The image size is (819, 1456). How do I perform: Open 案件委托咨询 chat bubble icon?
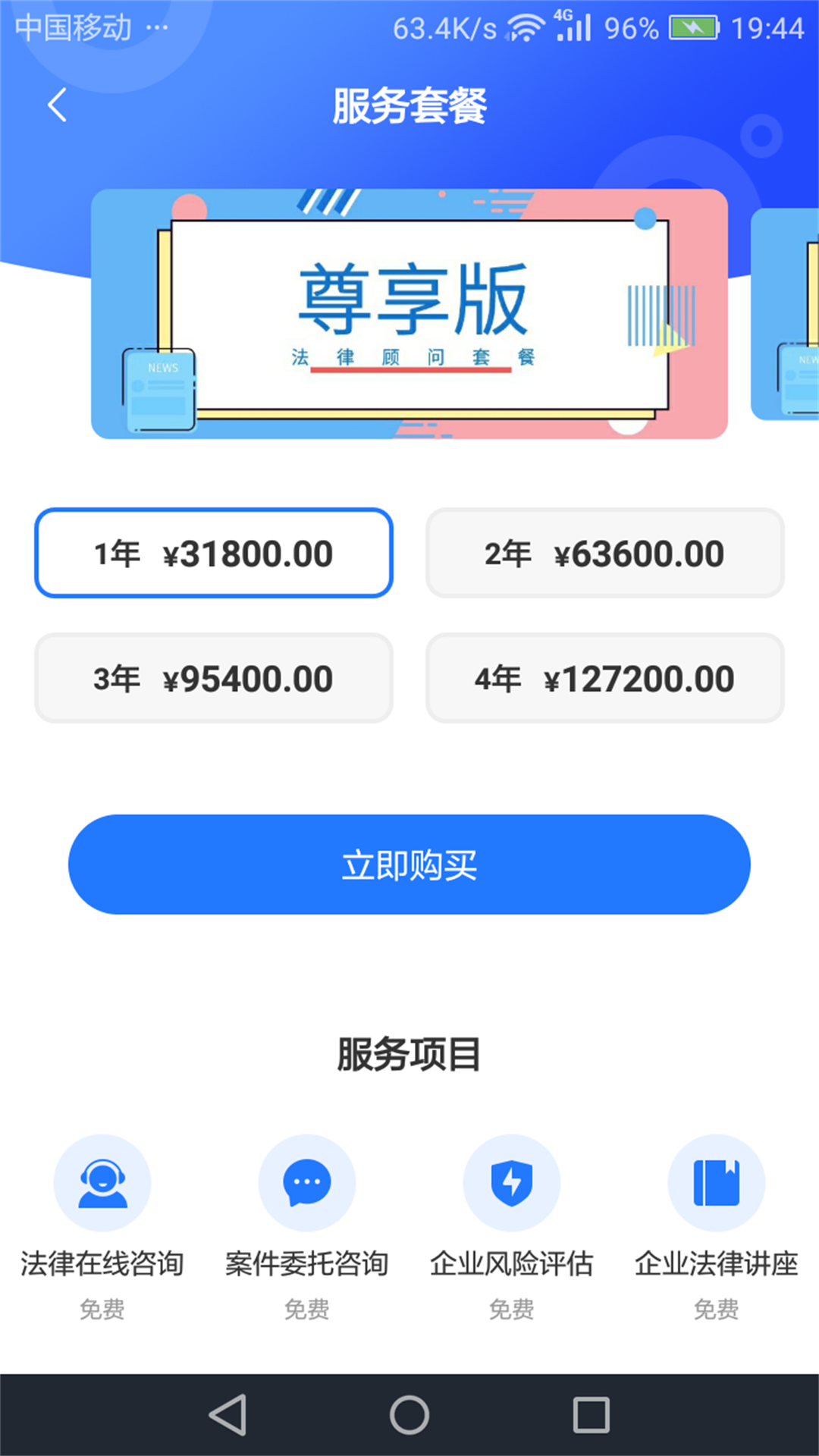click(x=306, y=1181)
